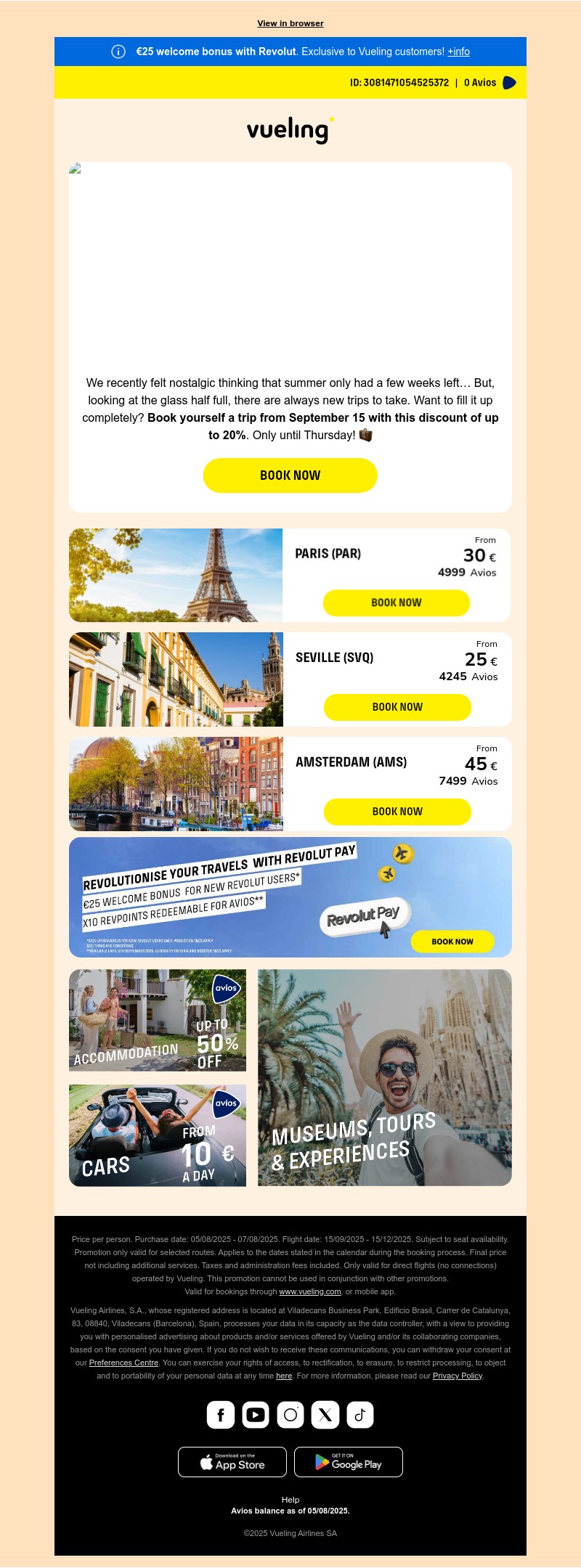Open Vueling's Instagram profile
This screenshot has width=581, height=1568.
pos(290,1415)
